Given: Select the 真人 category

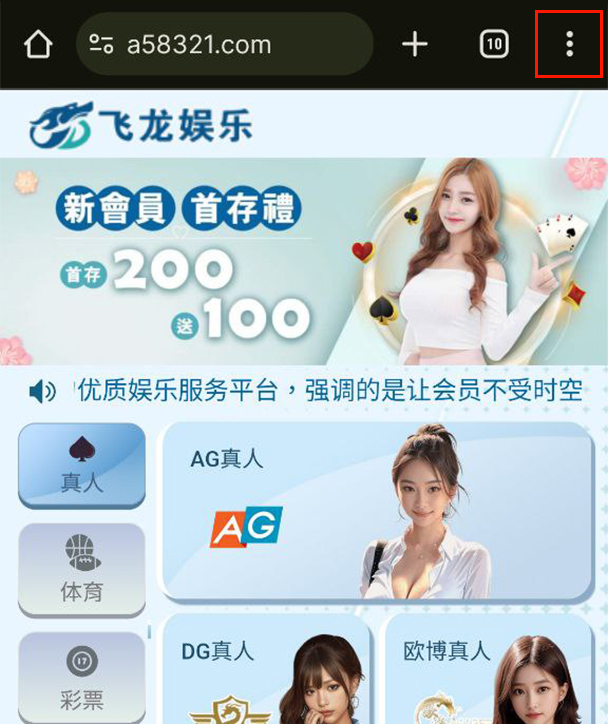Looking at the screenshot, I should (x=82, y=465).
